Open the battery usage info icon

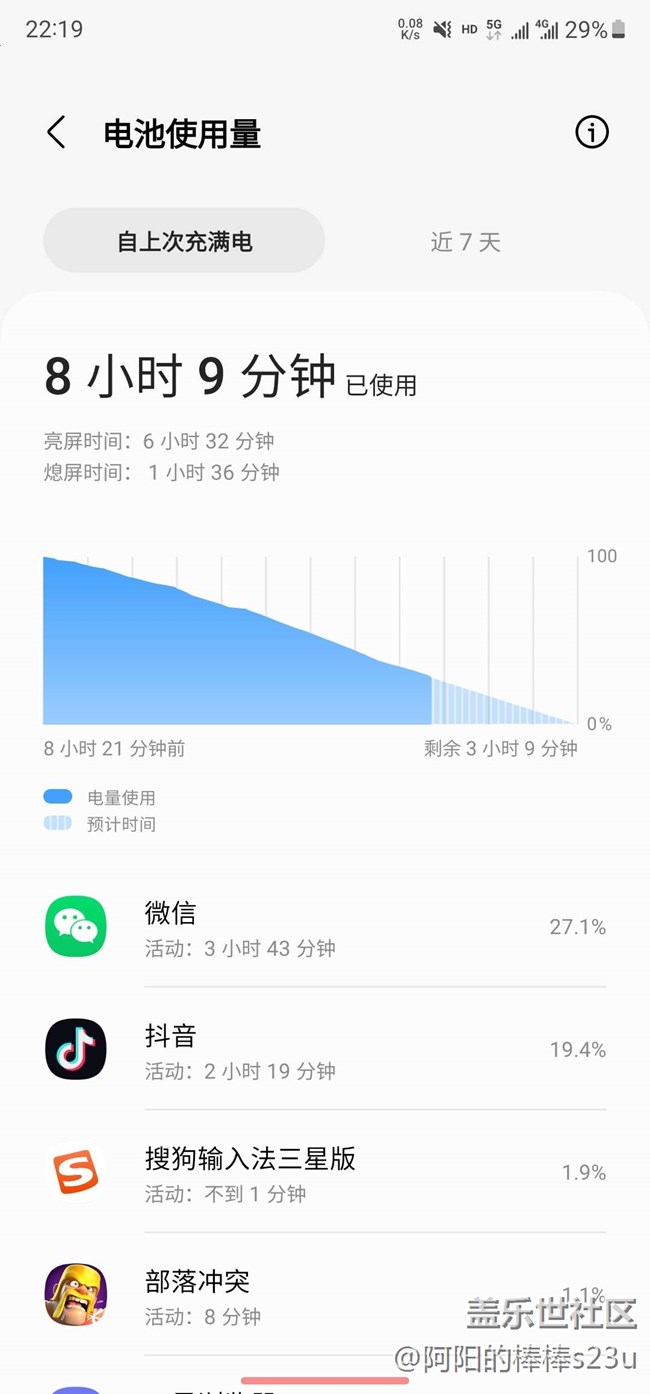click(591, 132)
